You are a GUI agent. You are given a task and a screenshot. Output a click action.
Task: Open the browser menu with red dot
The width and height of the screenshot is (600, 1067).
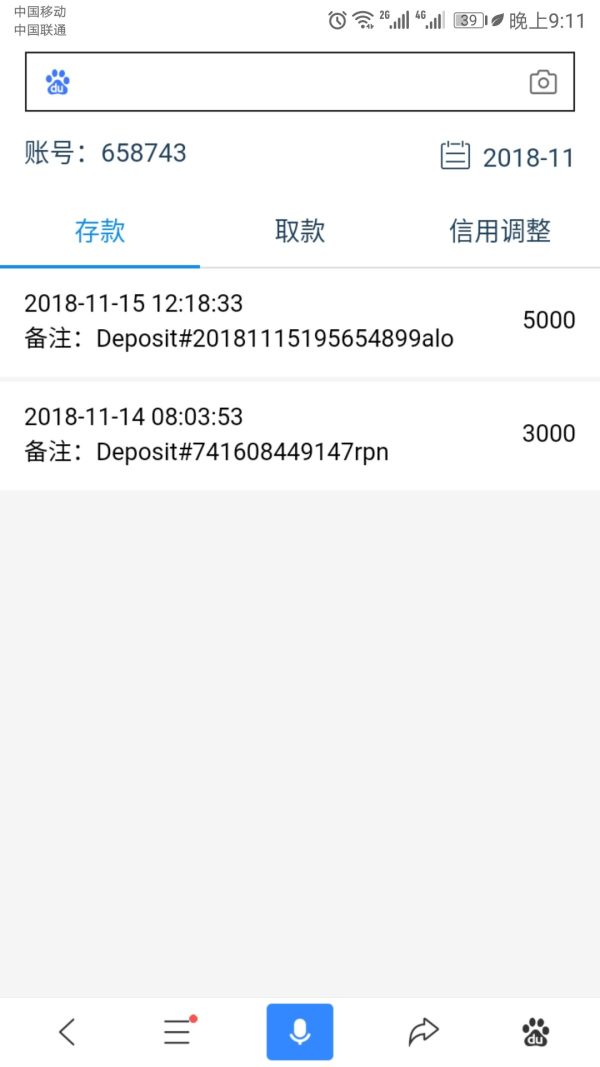(178, 1031)
